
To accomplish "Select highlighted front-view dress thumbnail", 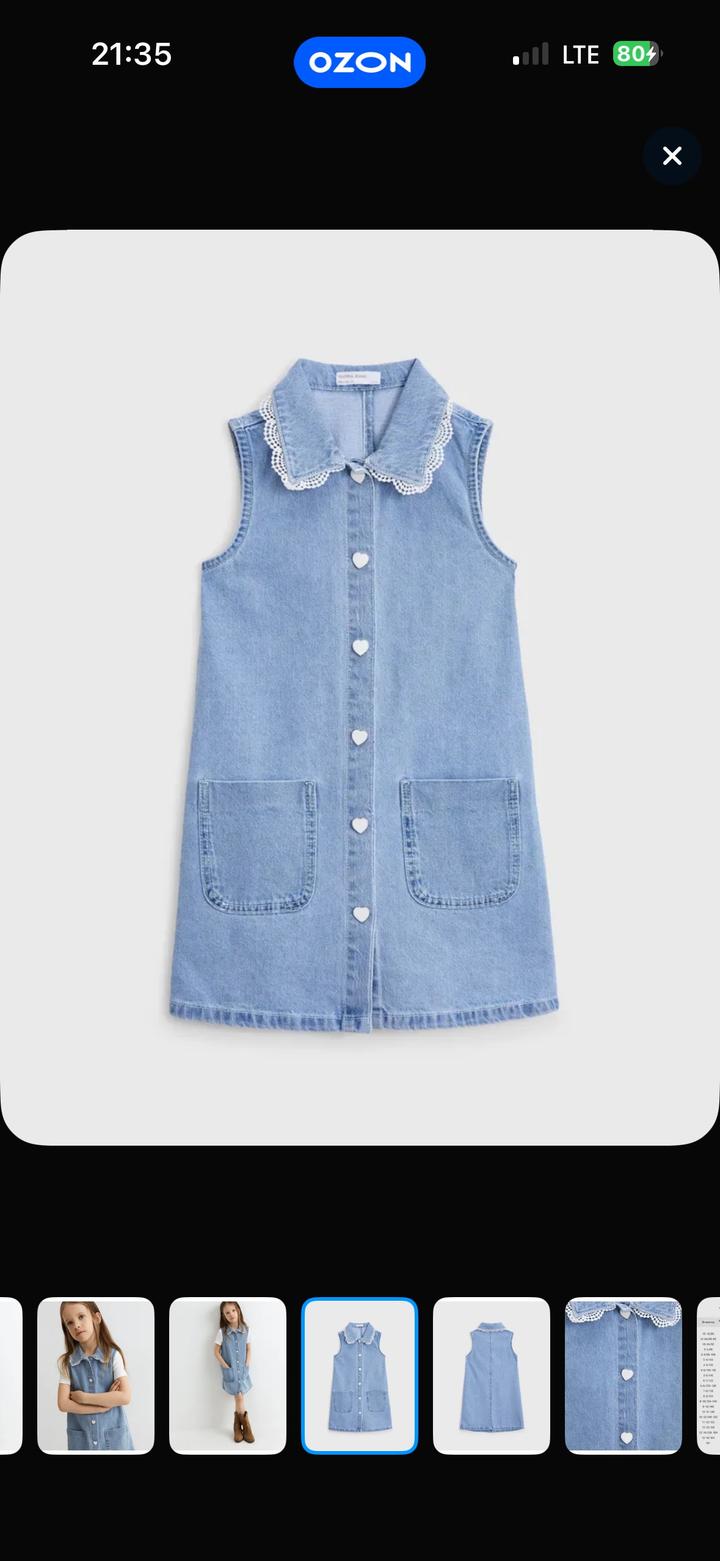I will (x=360, y=1375).
